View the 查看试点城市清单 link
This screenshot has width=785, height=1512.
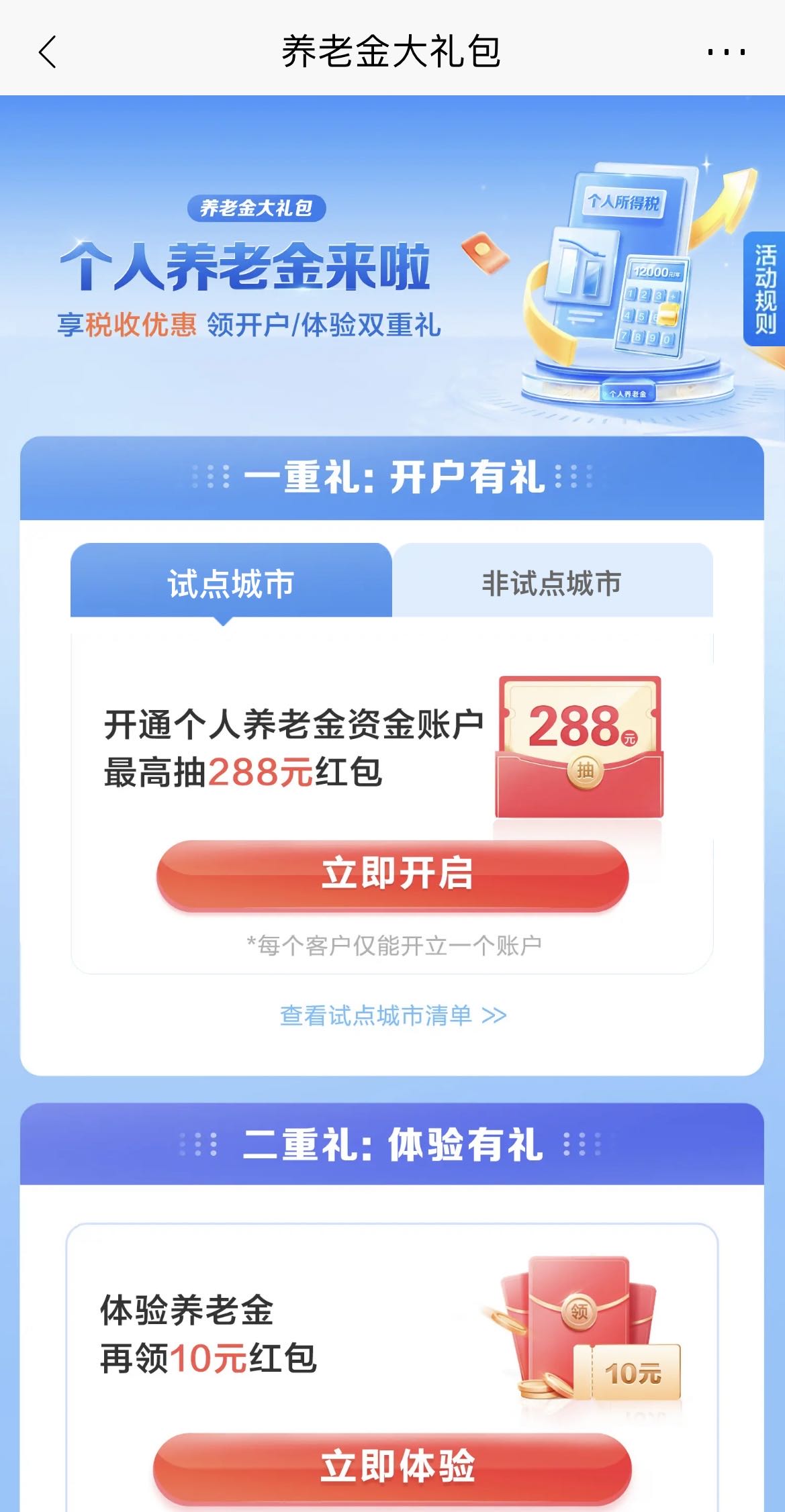click(x=393, y=1015)
